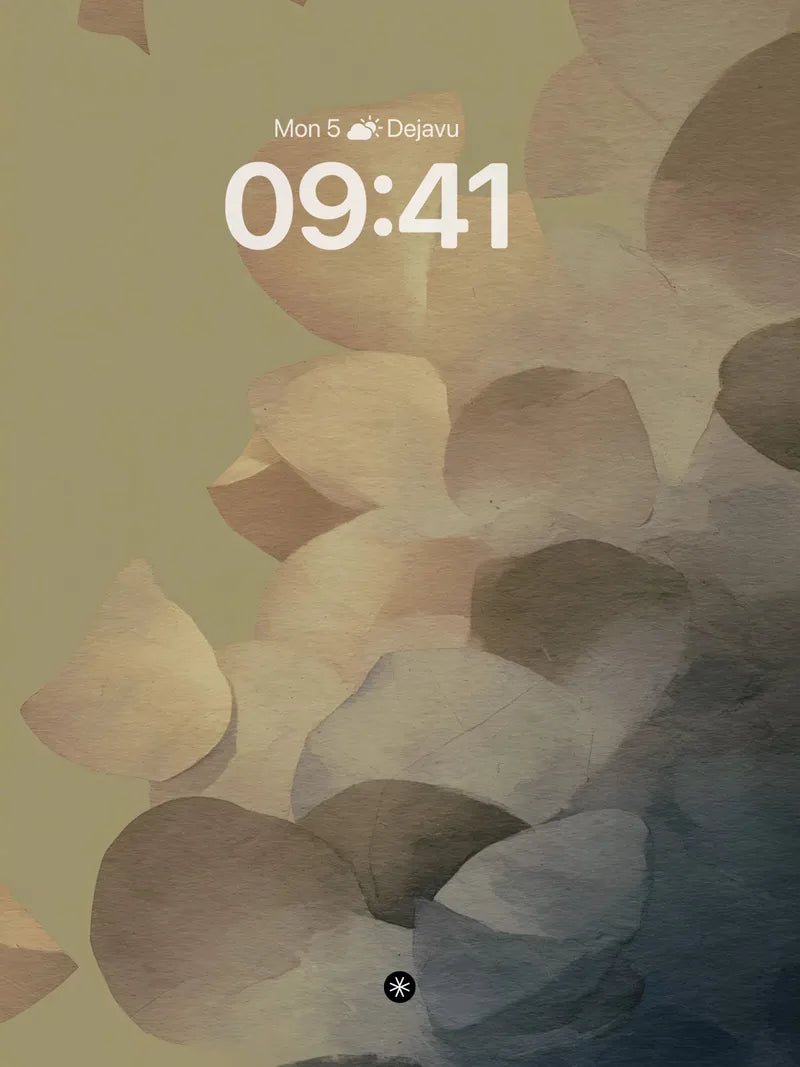800x1067 pixels.
Task: Tap the round asterisk icon at the bottom
Action: [x=399, y=987]
